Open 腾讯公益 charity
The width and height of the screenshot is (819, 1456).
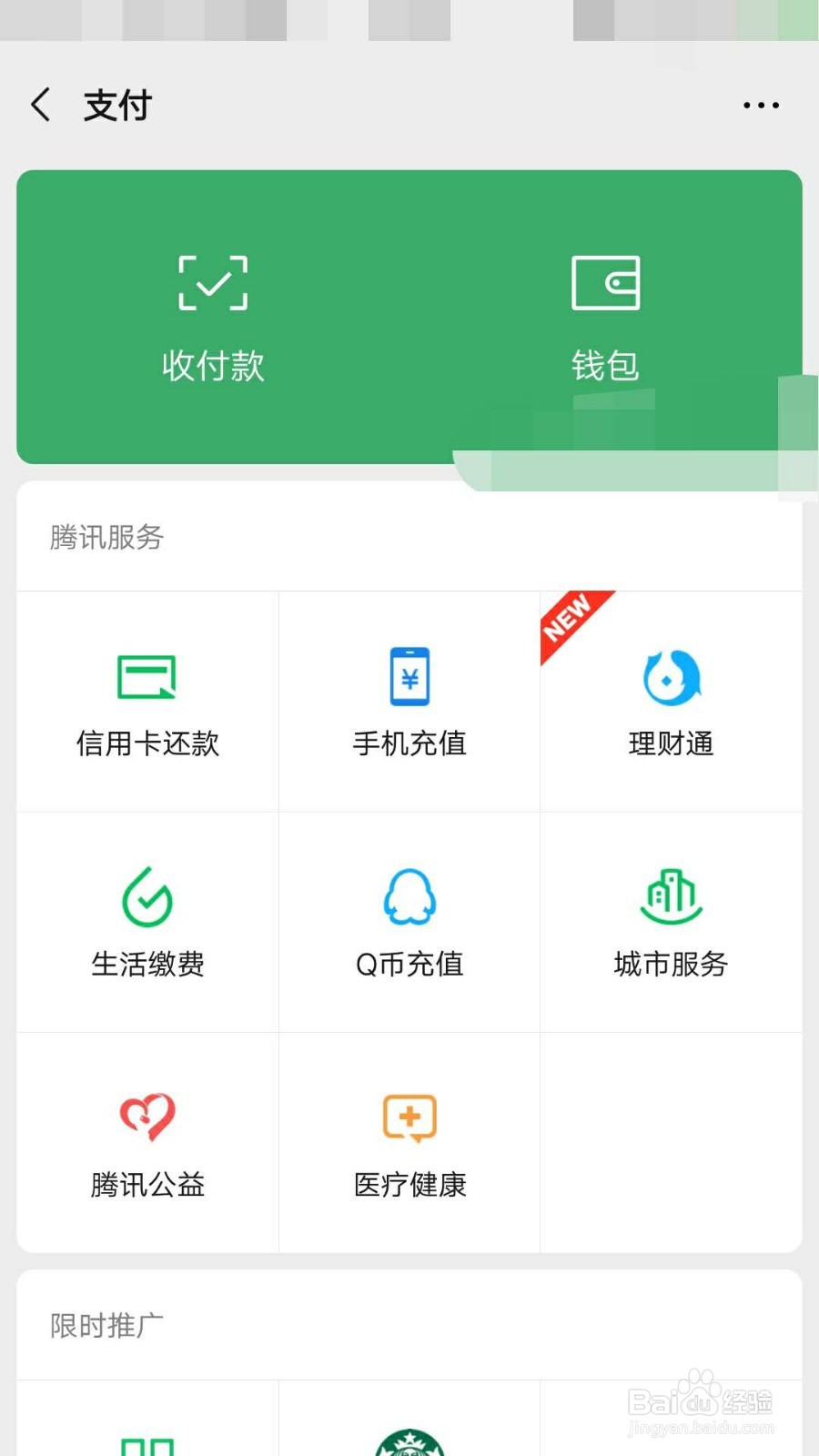147,1143
